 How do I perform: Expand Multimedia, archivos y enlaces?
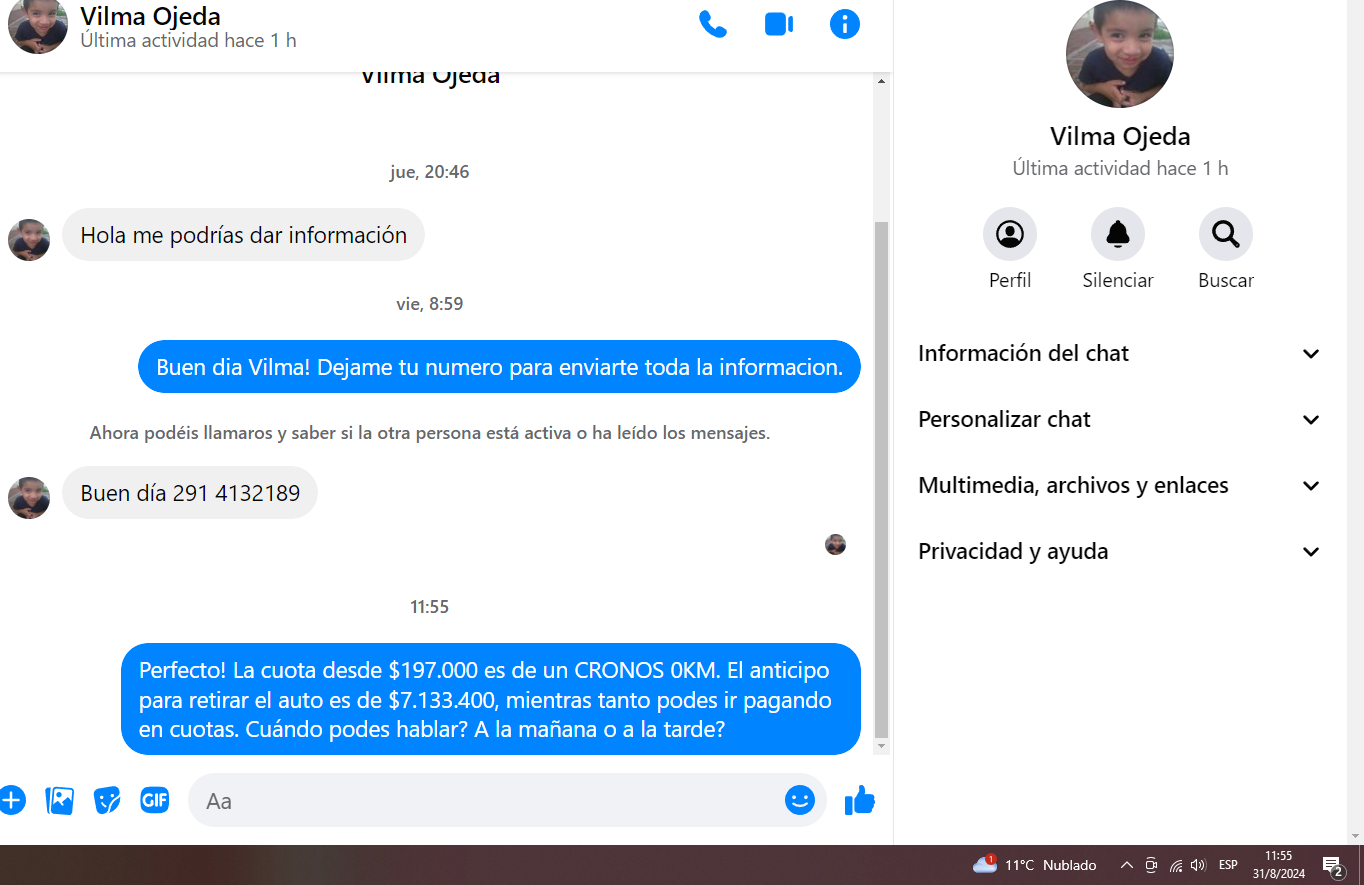click(x=1120, y=485)
